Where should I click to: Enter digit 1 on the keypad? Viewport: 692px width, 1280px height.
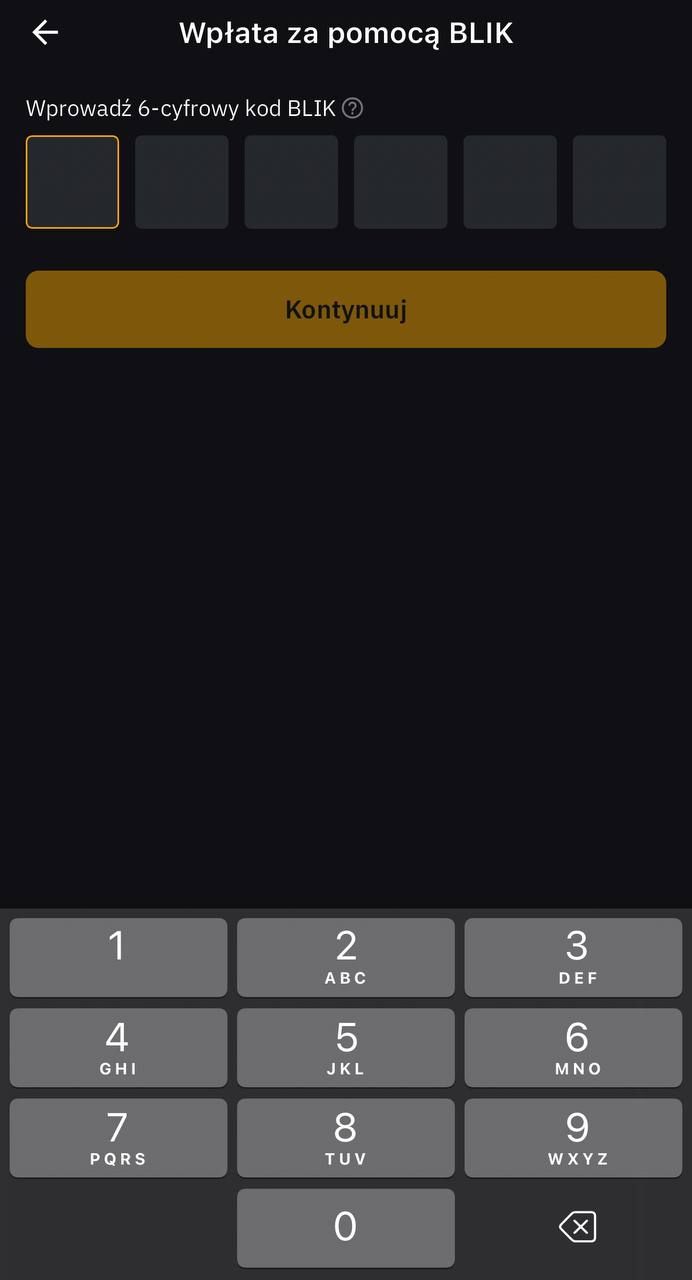[x=118, y=957]
